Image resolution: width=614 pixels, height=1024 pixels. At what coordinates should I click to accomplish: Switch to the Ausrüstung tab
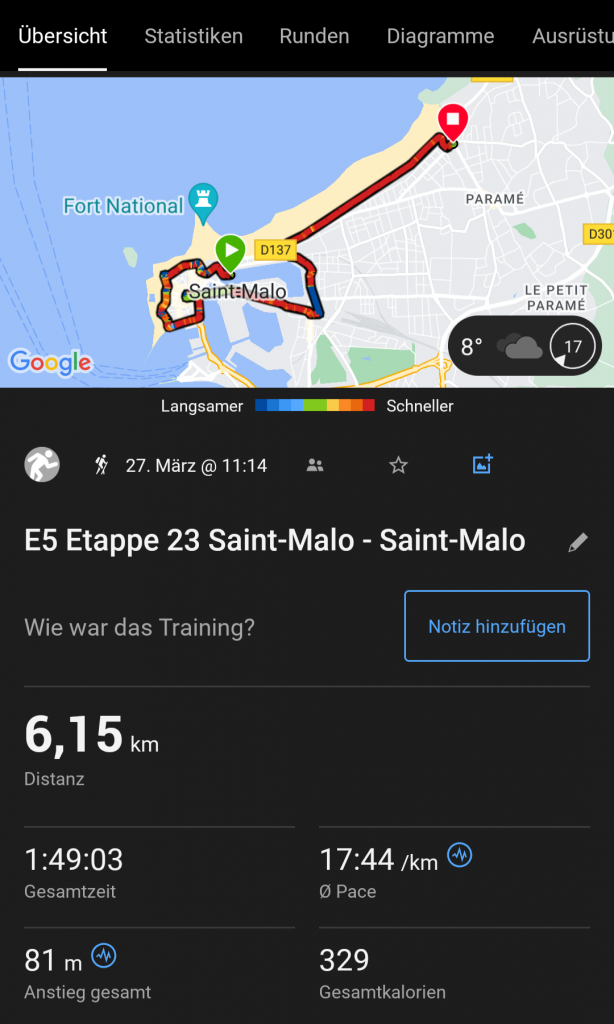pos(572,36)
